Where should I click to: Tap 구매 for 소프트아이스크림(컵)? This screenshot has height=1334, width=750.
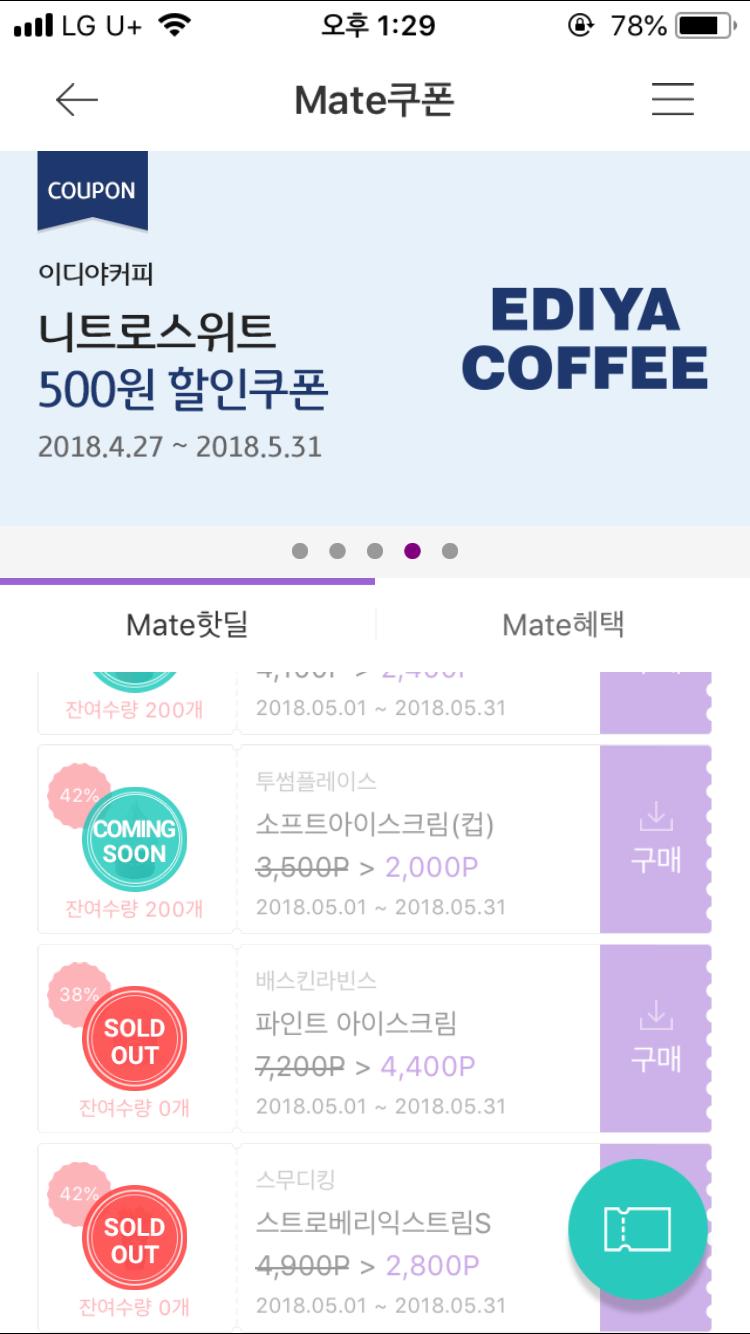[655, 839]
